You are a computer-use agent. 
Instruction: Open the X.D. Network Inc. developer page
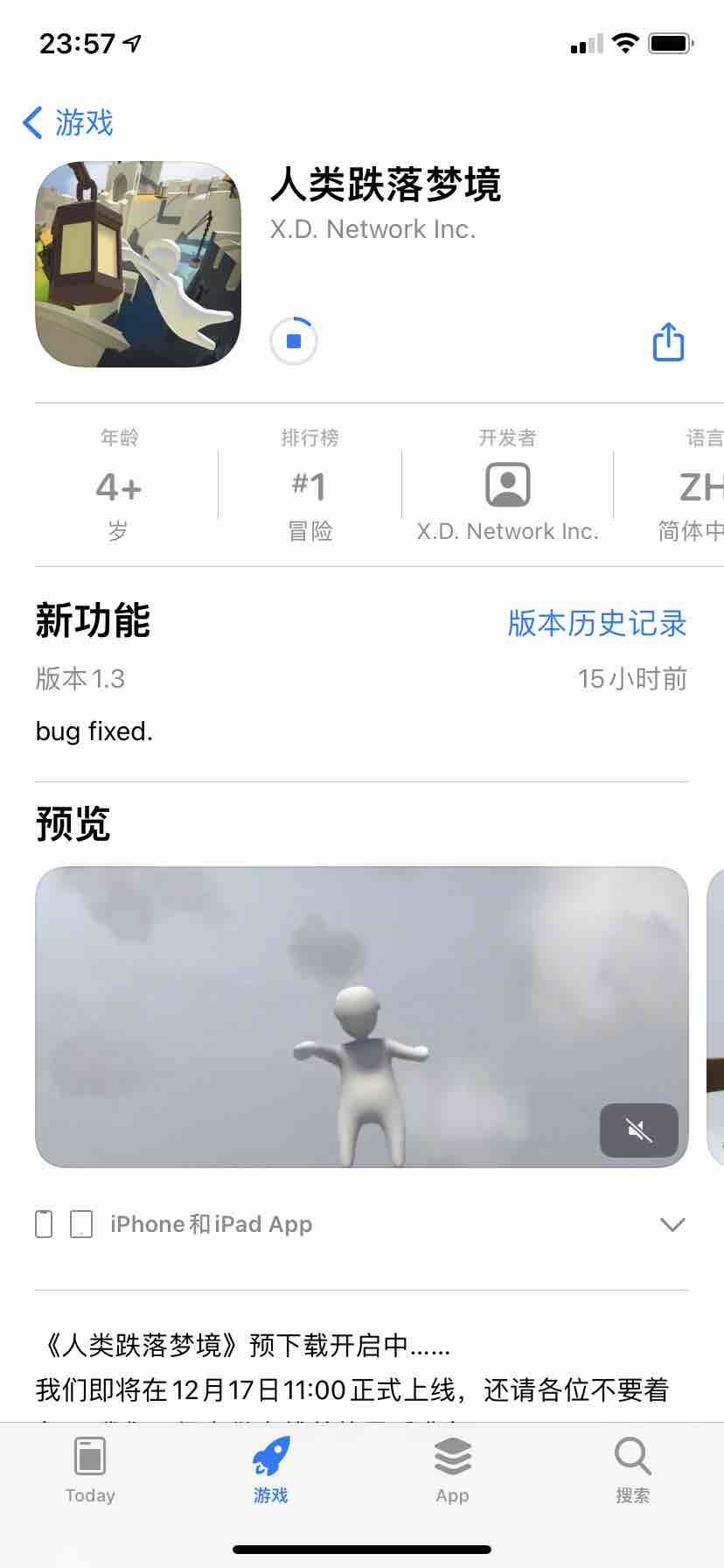(x=507, y=486)
